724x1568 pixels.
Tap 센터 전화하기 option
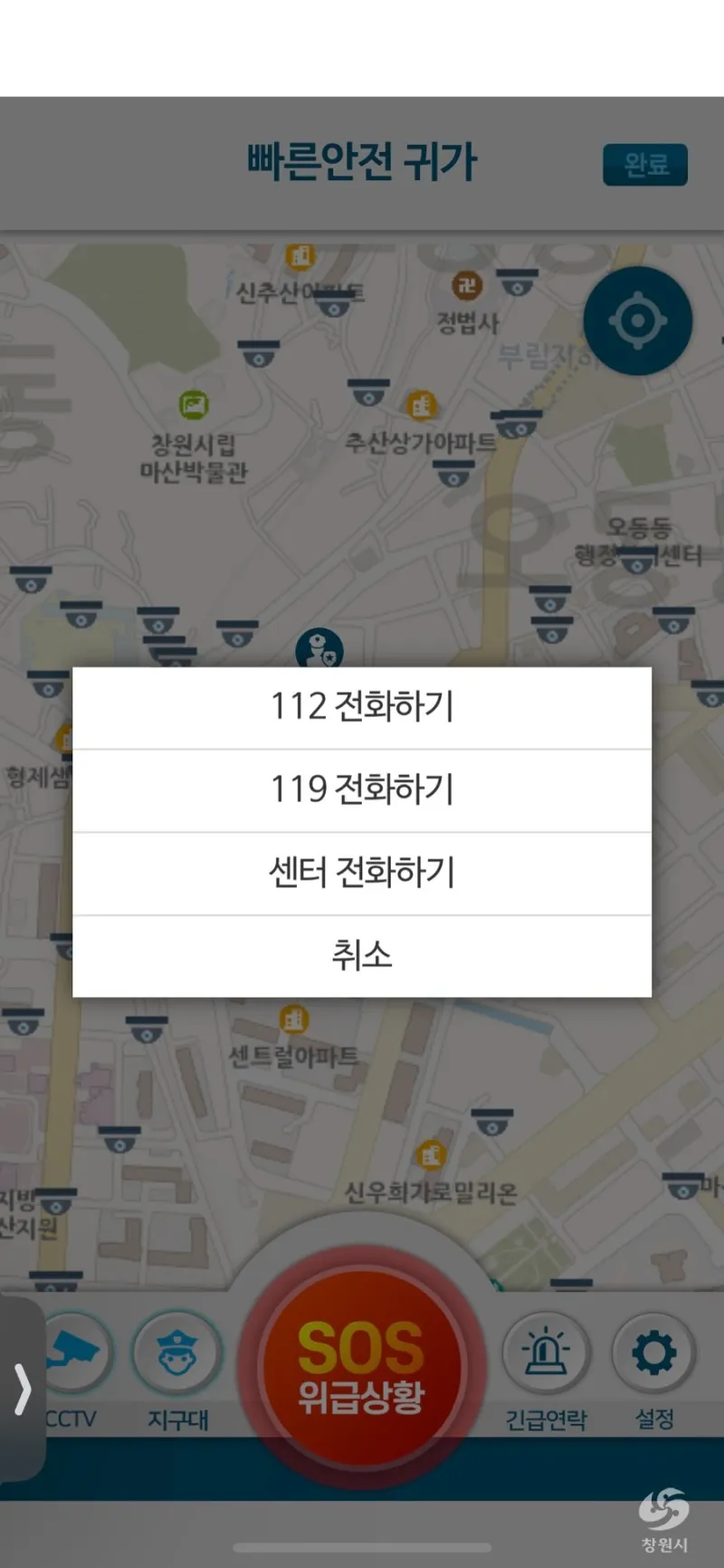click(x=362, y=873)
